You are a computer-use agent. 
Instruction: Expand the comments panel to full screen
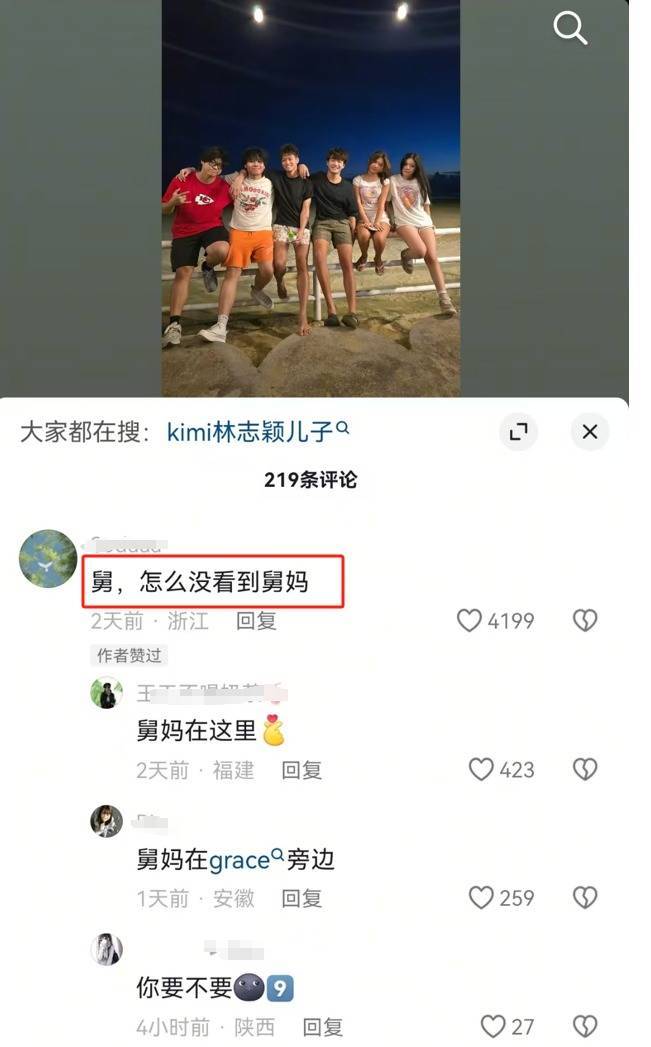point(518,432)
